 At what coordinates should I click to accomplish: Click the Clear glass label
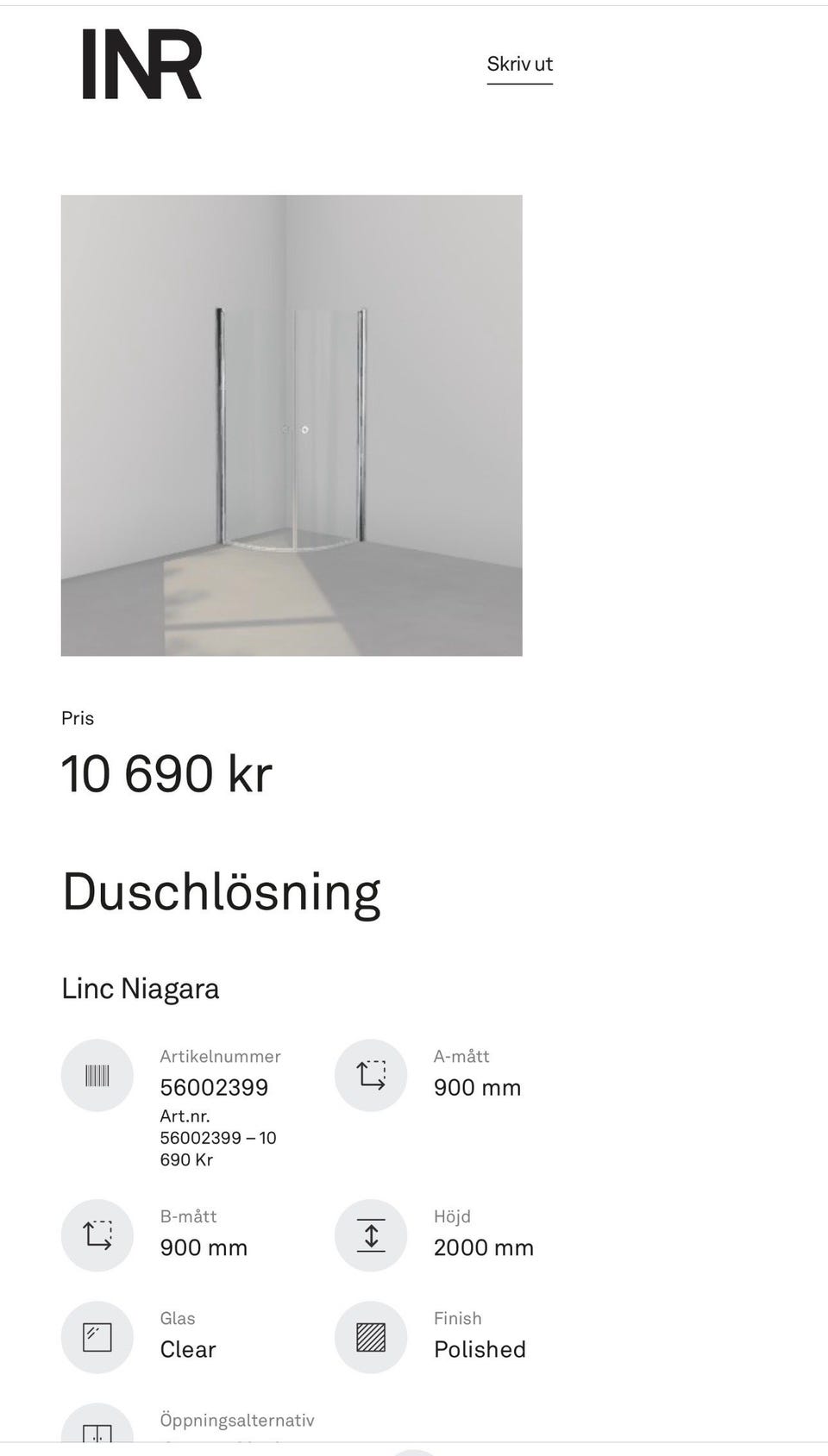tap(187, 1350)
